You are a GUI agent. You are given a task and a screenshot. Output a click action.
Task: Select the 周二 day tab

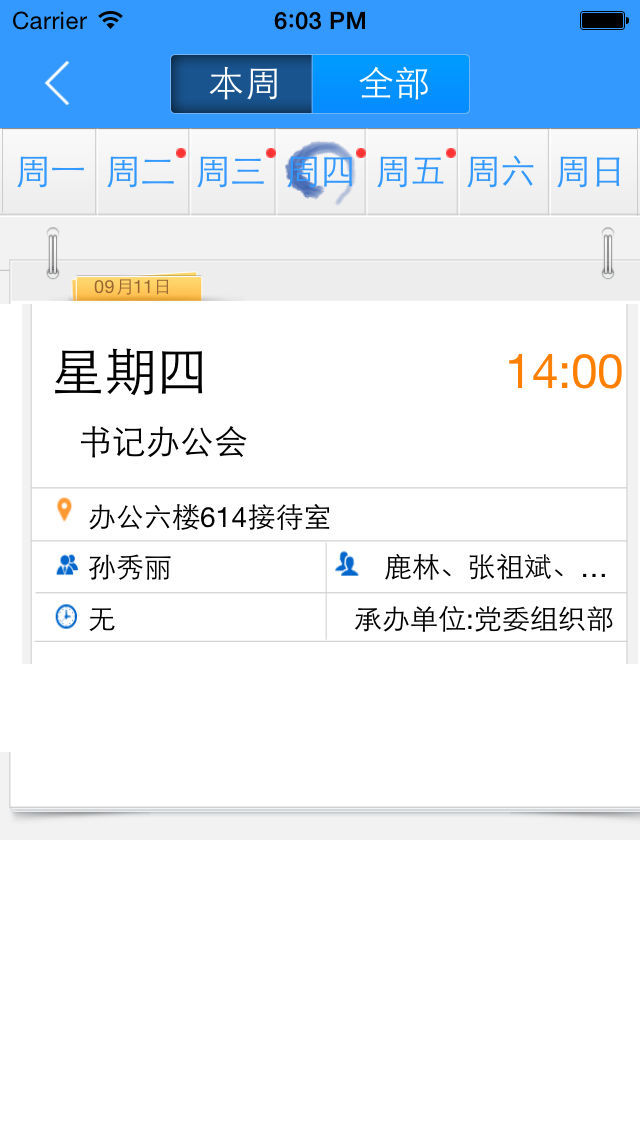pyautogui.click(x=142, y=172)
